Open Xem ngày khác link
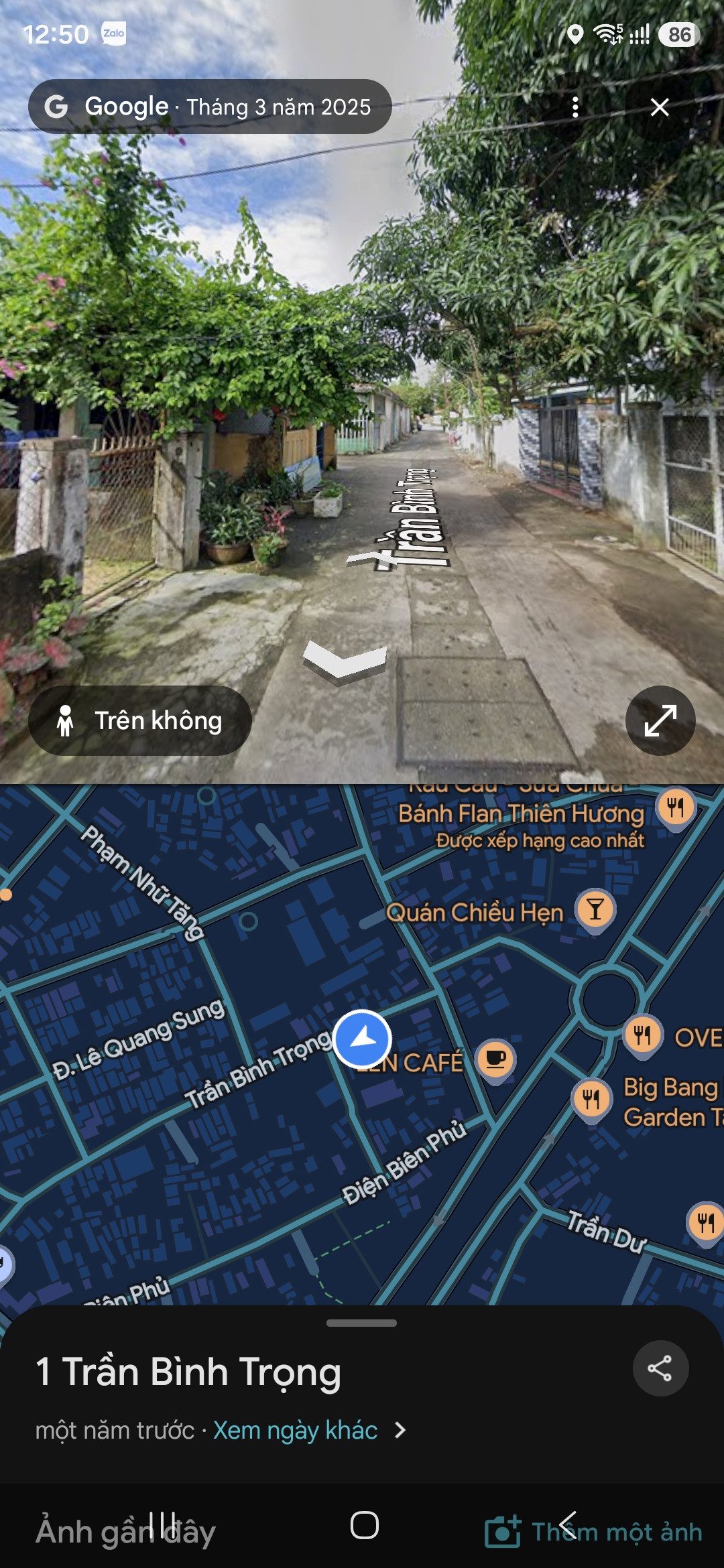Screen dimensions: 724x1568 (296, 1430)
